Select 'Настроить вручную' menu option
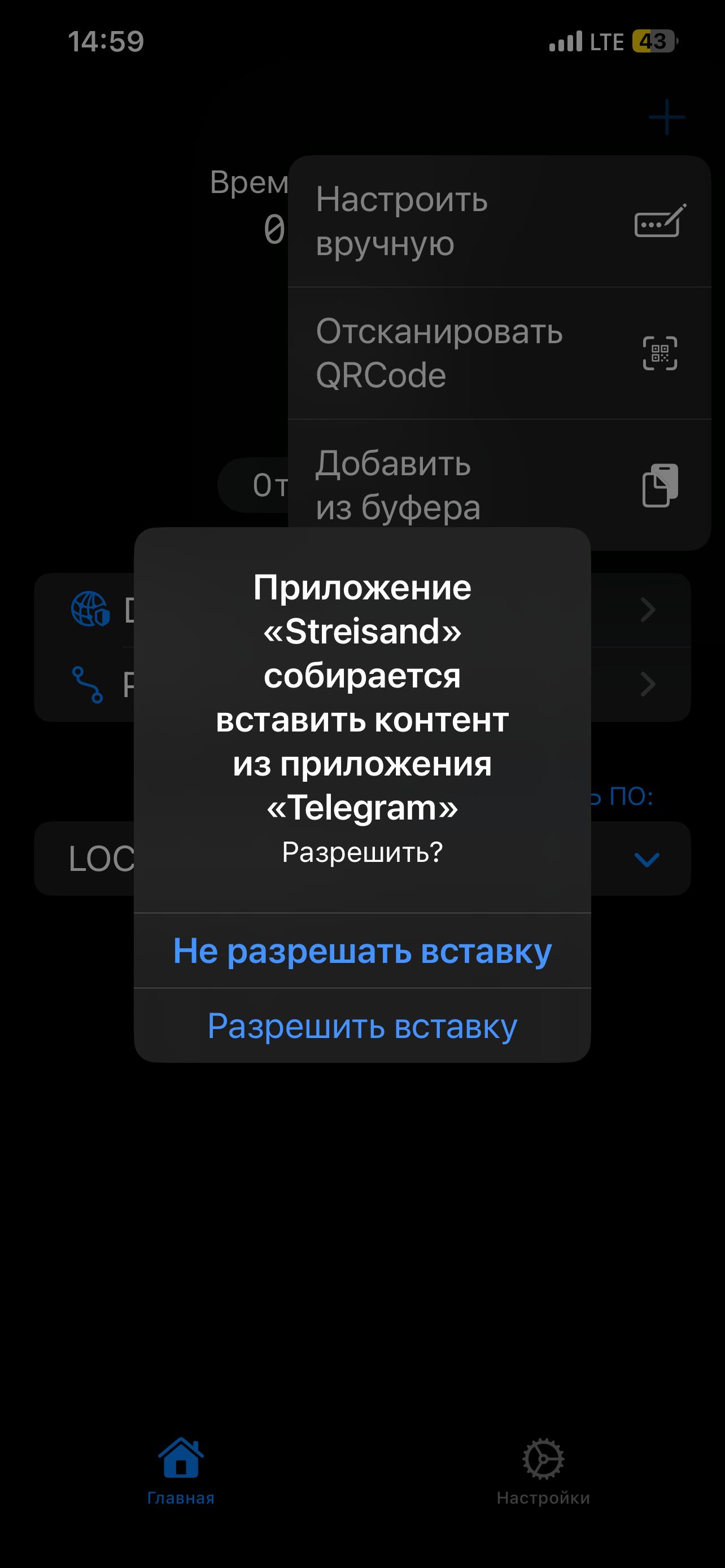 [x=499, y=222]
